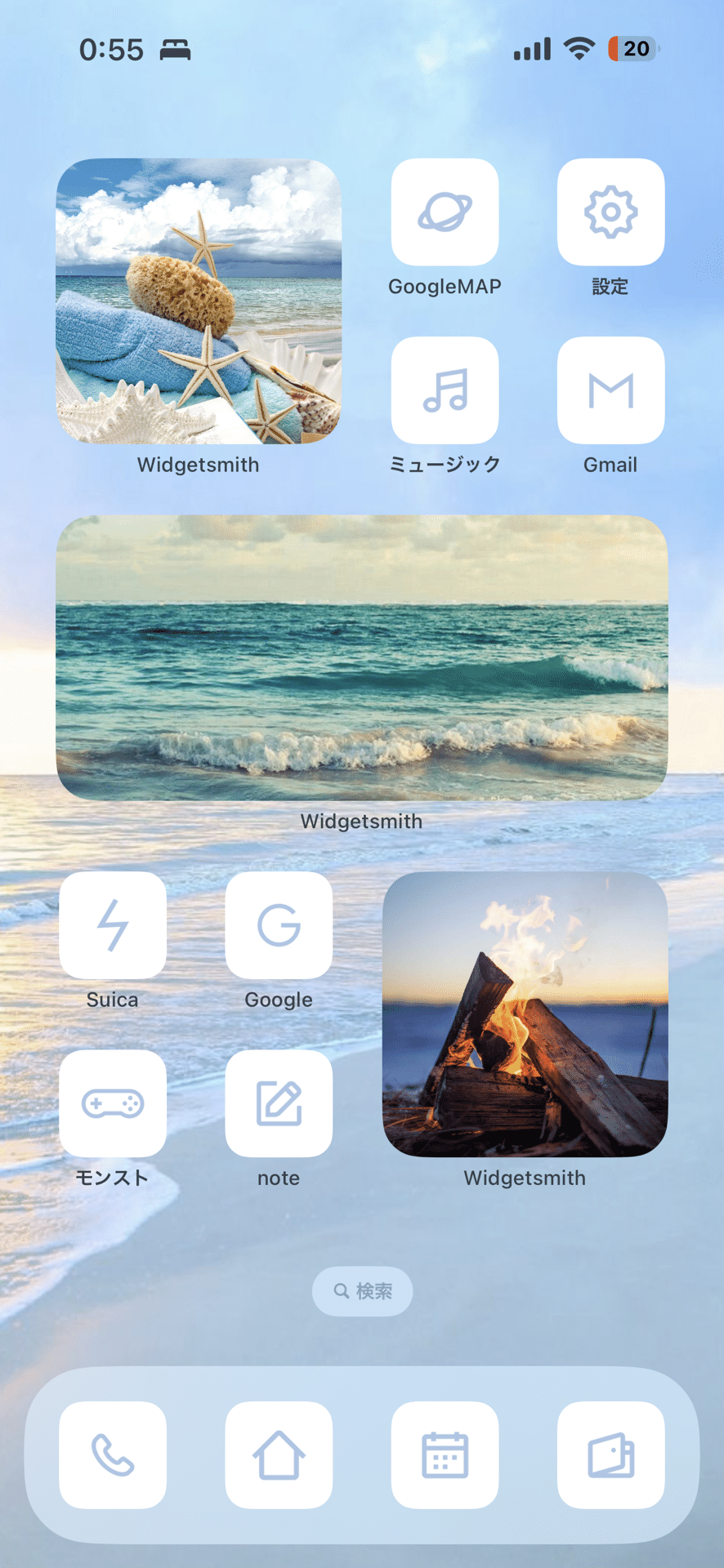Launch the Google app
Viewport: 724px width, 1568px height.
279,925
